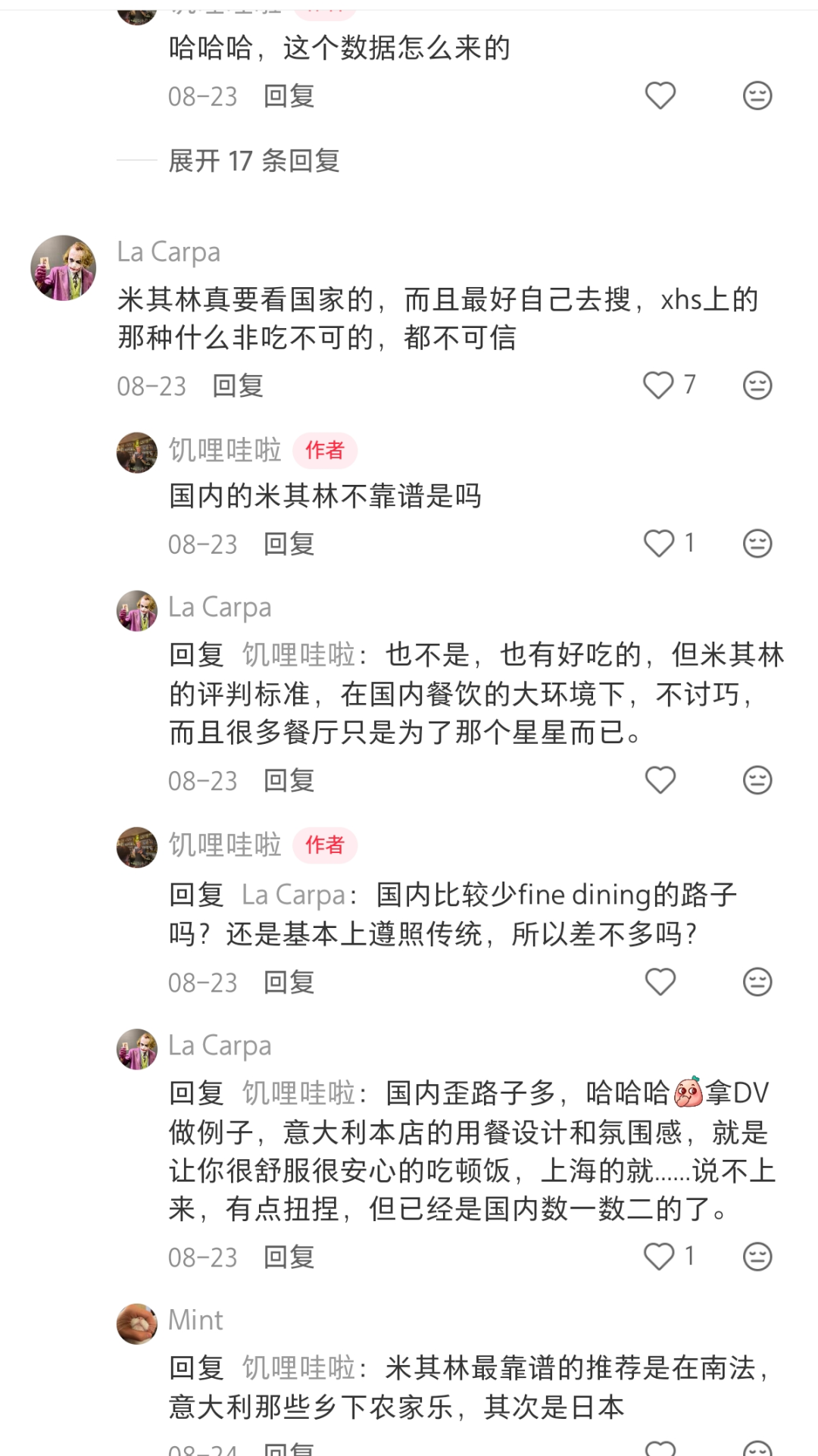Like the author's reply 国内的米其林不靠谱是吗

(658, 544)
